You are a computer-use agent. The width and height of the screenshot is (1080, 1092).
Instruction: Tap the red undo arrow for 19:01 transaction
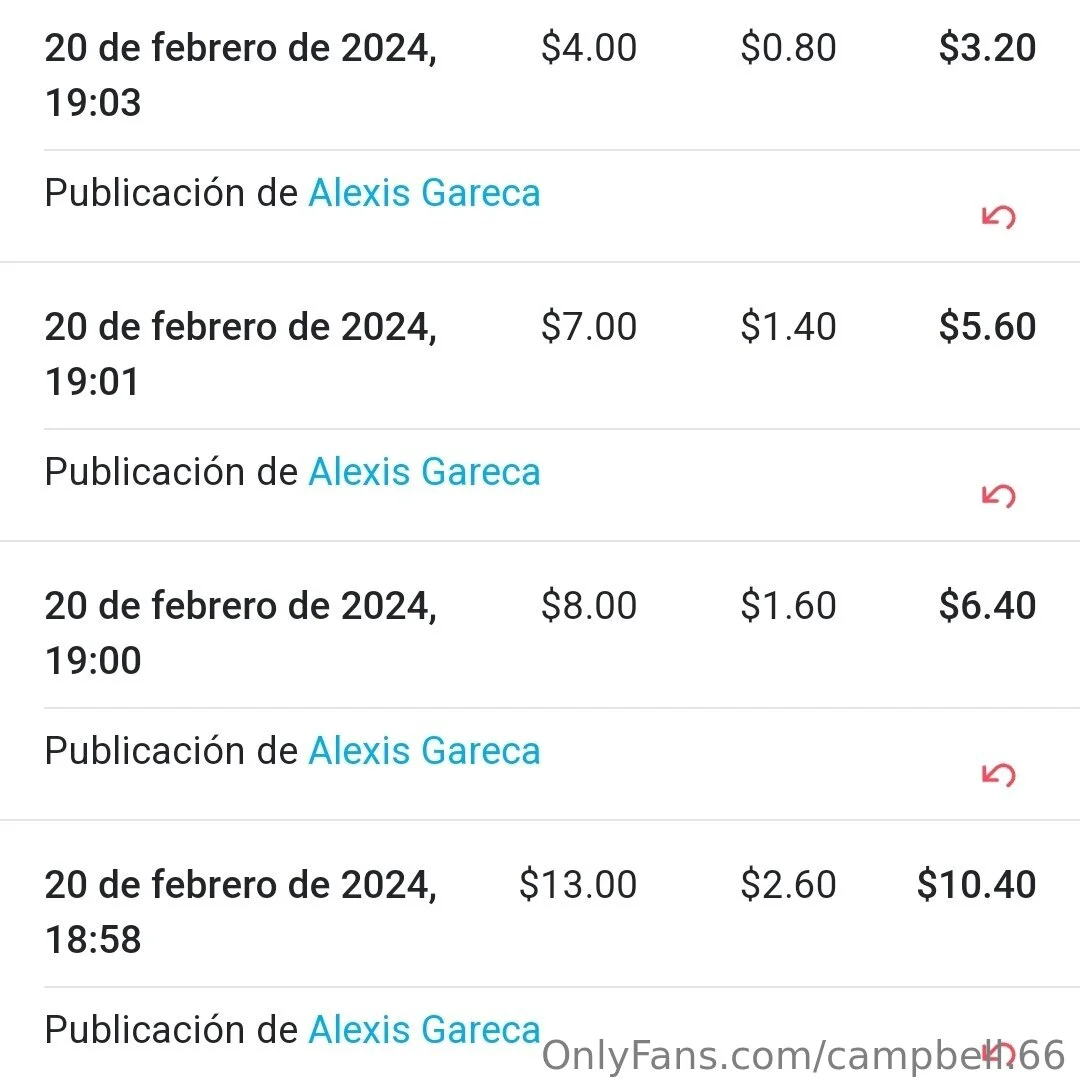(998, 496)
